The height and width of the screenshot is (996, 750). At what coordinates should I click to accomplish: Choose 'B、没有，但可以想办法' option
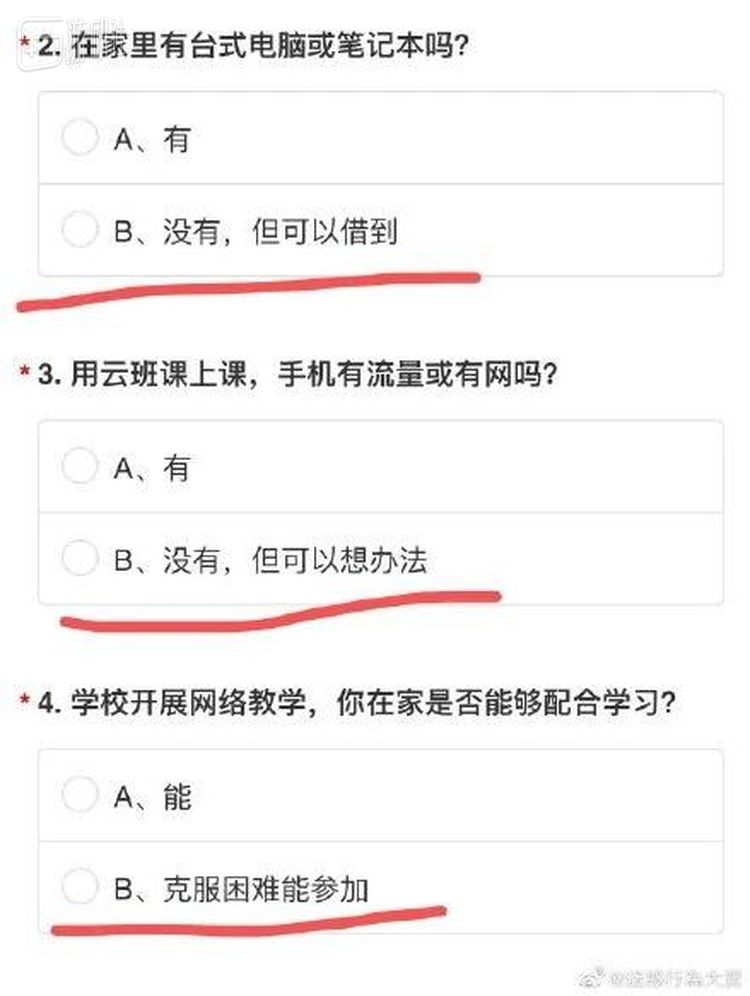tap(79, 559)
